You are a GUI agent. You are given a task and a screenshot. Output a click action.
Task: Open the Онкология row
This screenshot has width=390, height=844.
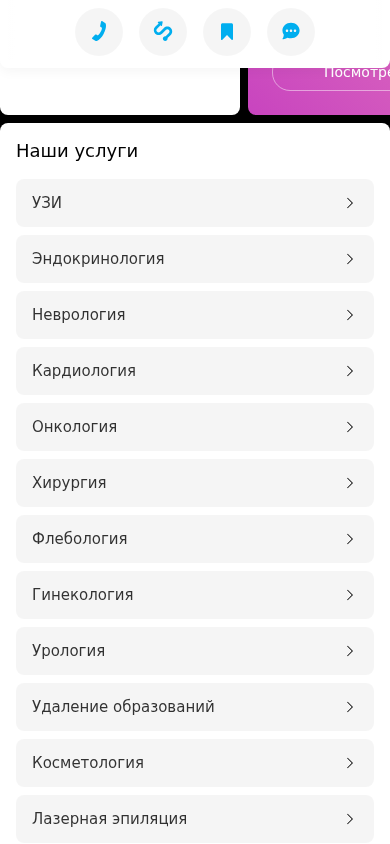click(x=195, y=427)
